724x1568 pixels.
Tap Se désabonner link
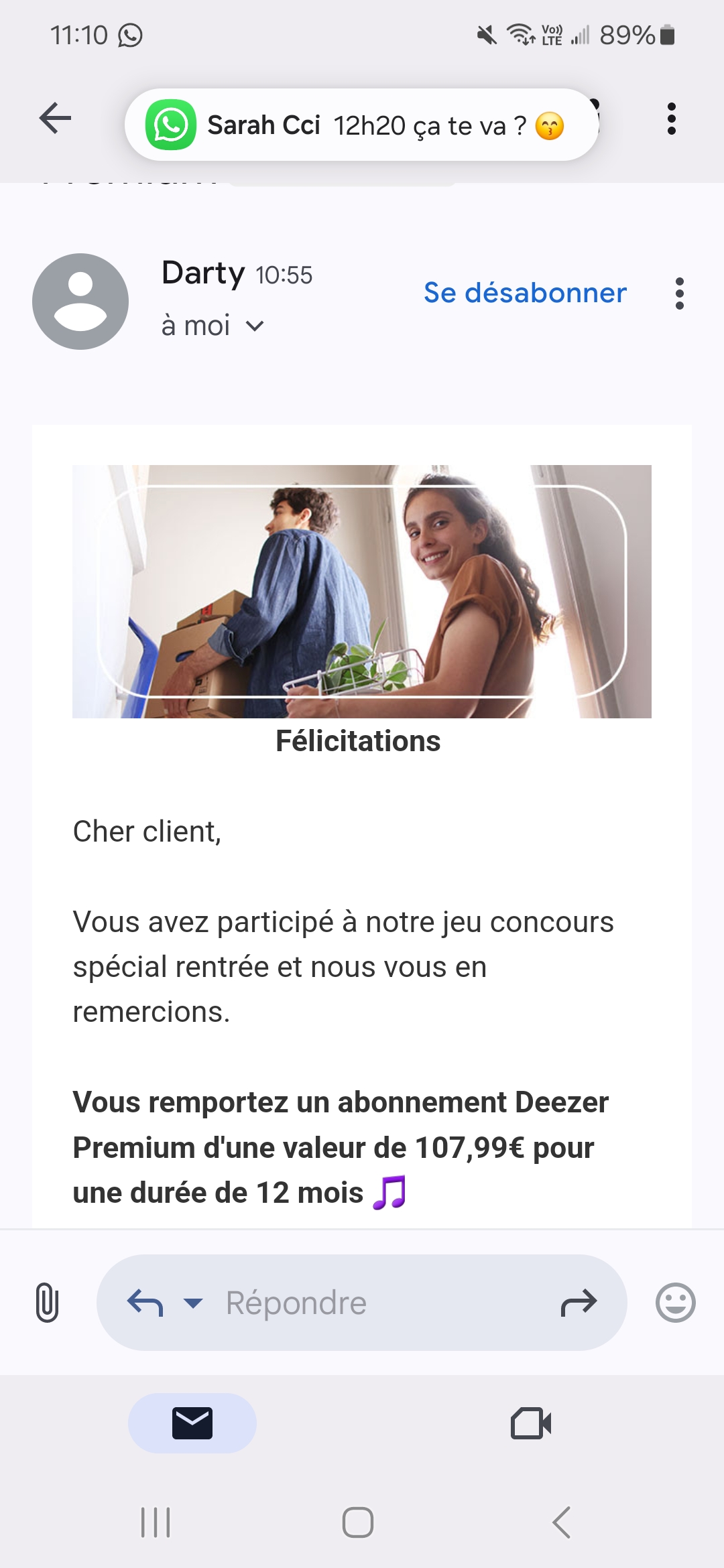[x=525, y=293]
